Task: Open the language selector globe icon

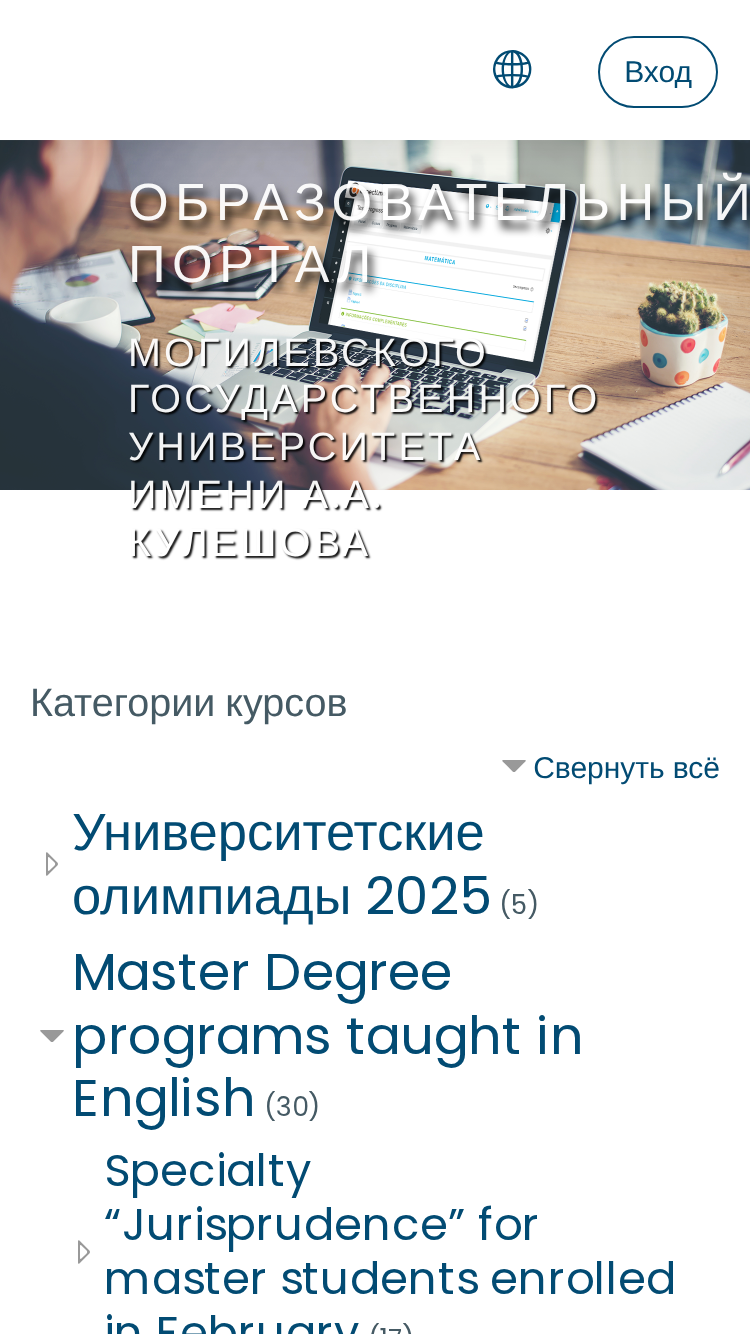Action: pos(512,70)
